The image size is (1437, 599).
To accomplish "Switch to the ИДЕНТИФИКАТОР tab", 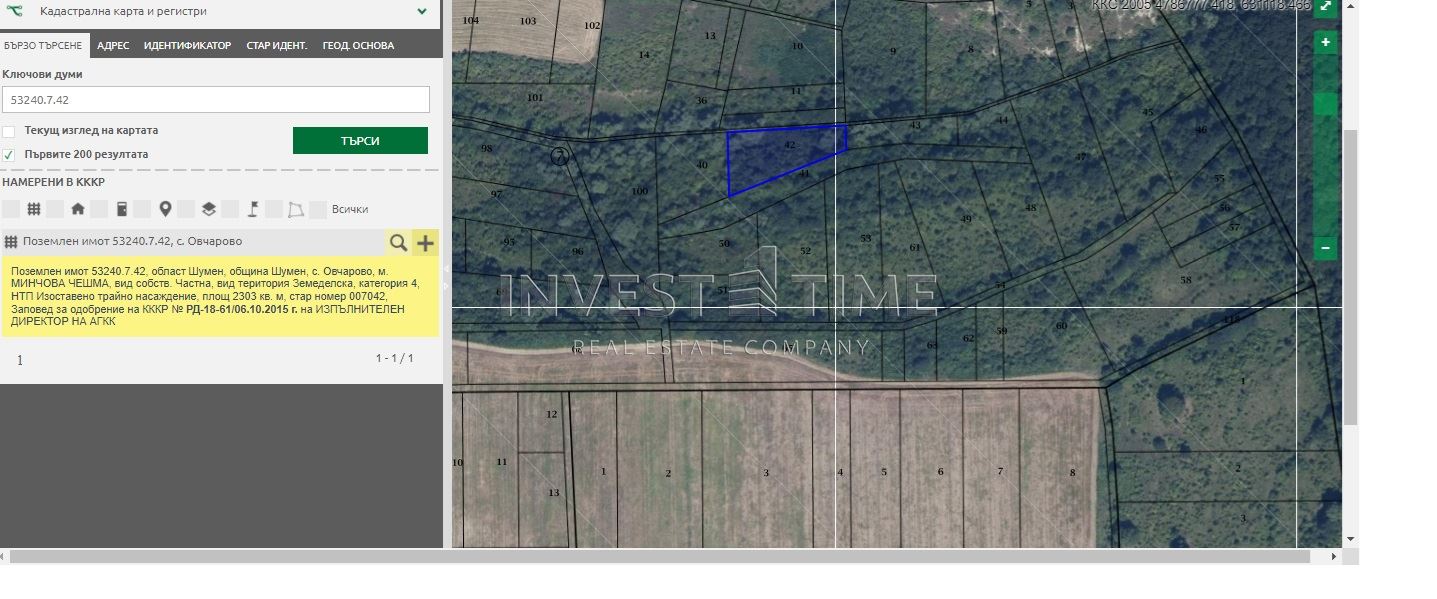I will pyautogui.click(x=187, y=46).
